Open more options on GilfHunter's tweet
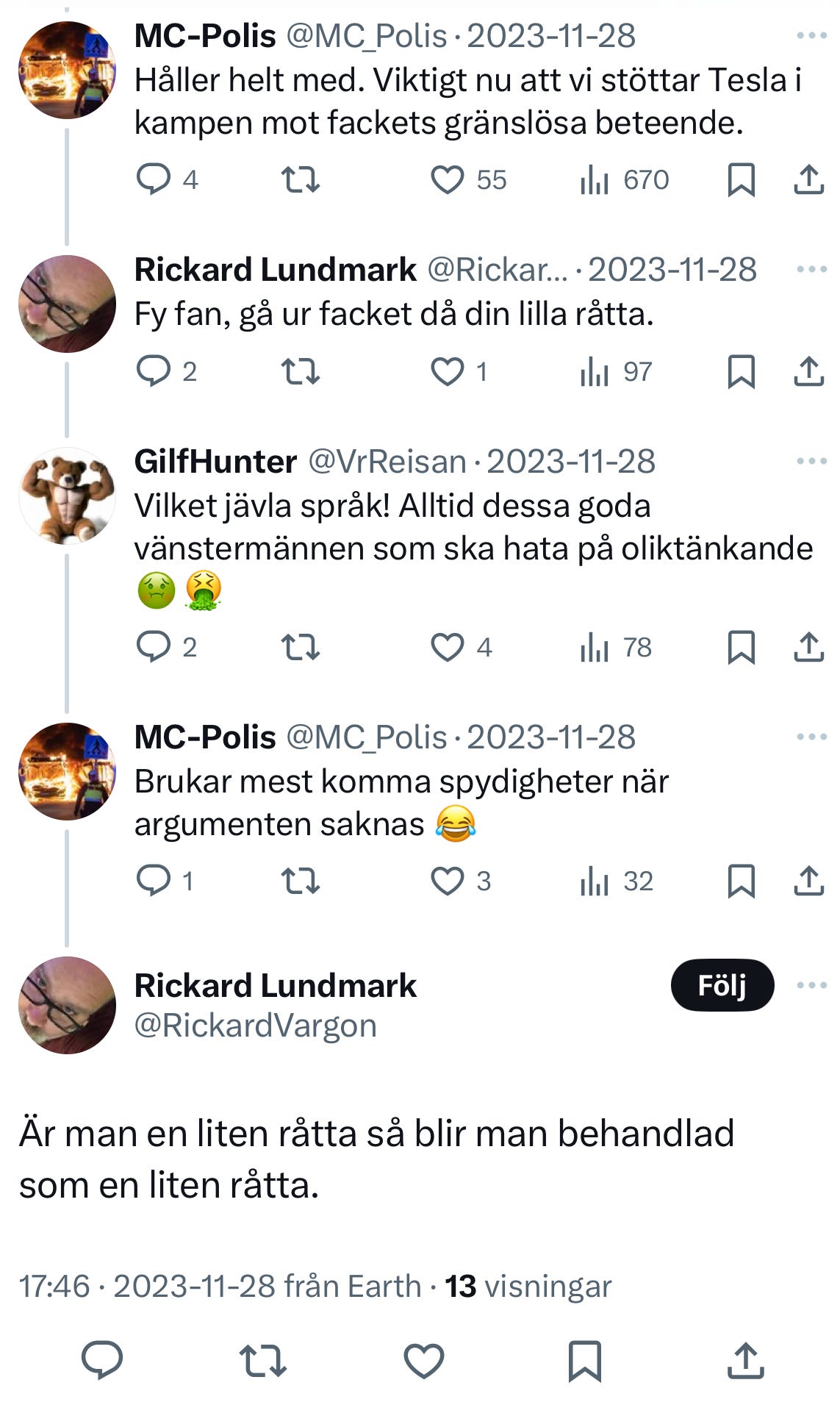Screen dimensions: 840x1402 pyautogui.click(x=811, y=462)
